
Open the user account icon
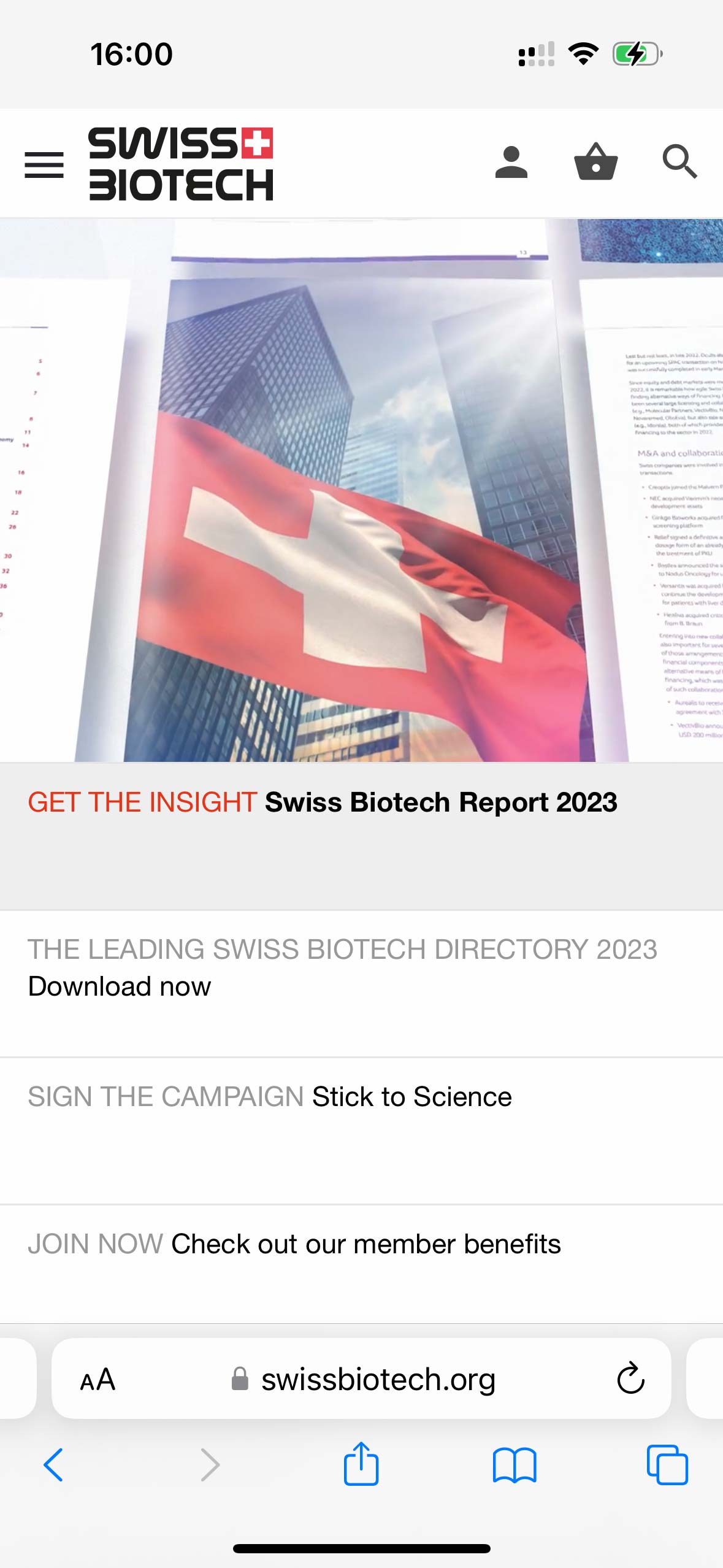pyautogui.click(x=511, y=163)
